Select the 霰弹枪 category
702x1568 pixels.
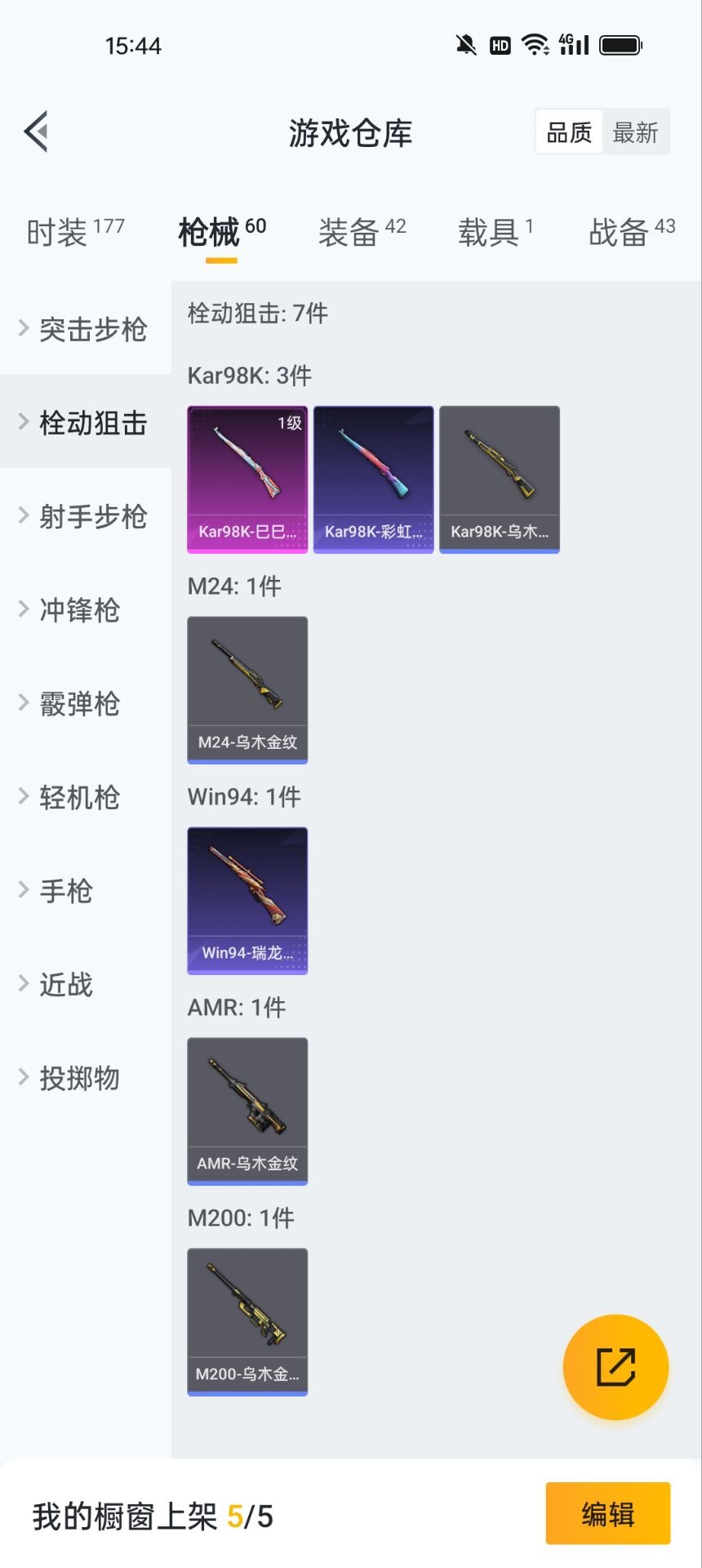coord(86,704)
